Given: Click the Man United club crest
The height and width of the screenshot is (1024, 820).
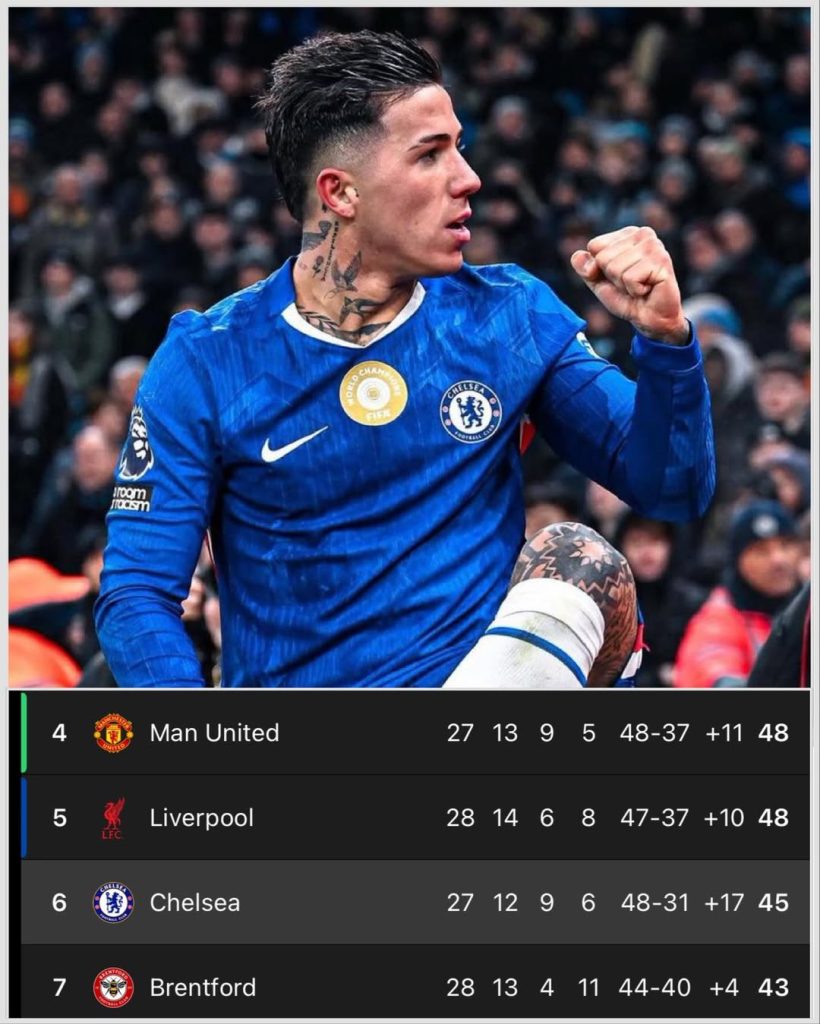Looking at the screenshot, I should pos(114,731).
